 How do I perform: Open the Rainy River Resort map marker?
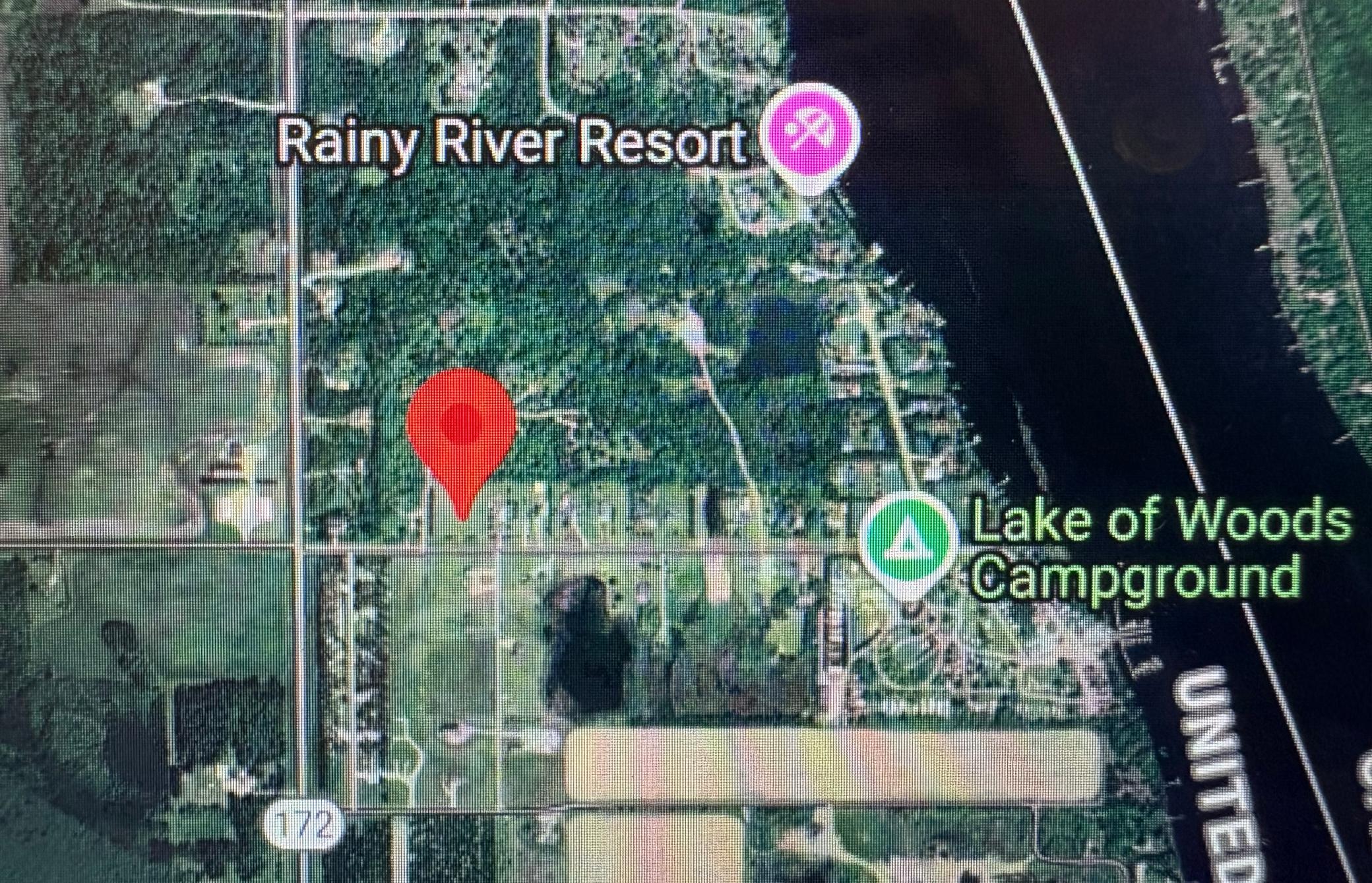[811, 133]
